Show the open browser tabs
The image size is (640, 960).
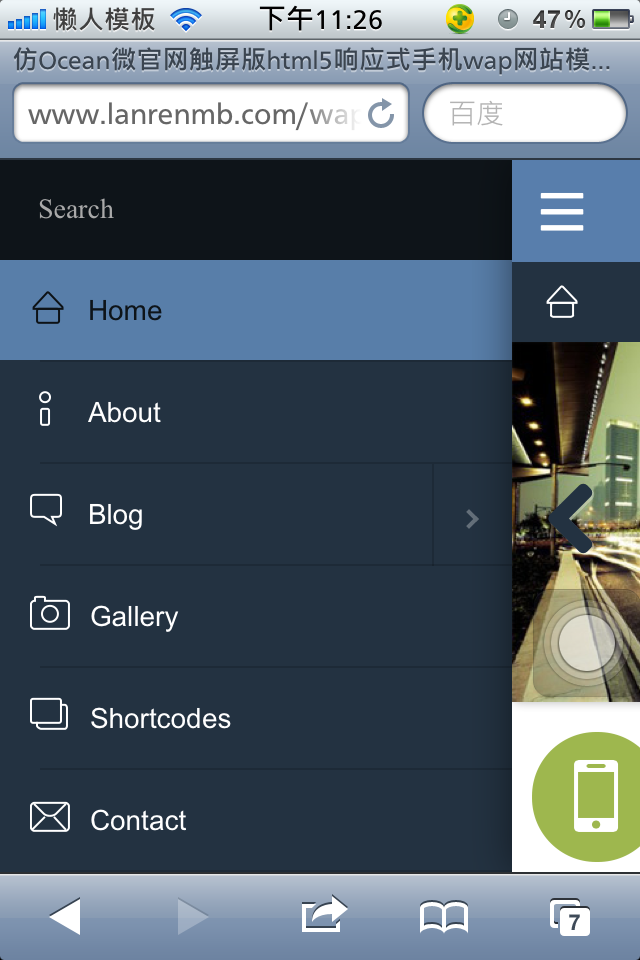(570, 916)
